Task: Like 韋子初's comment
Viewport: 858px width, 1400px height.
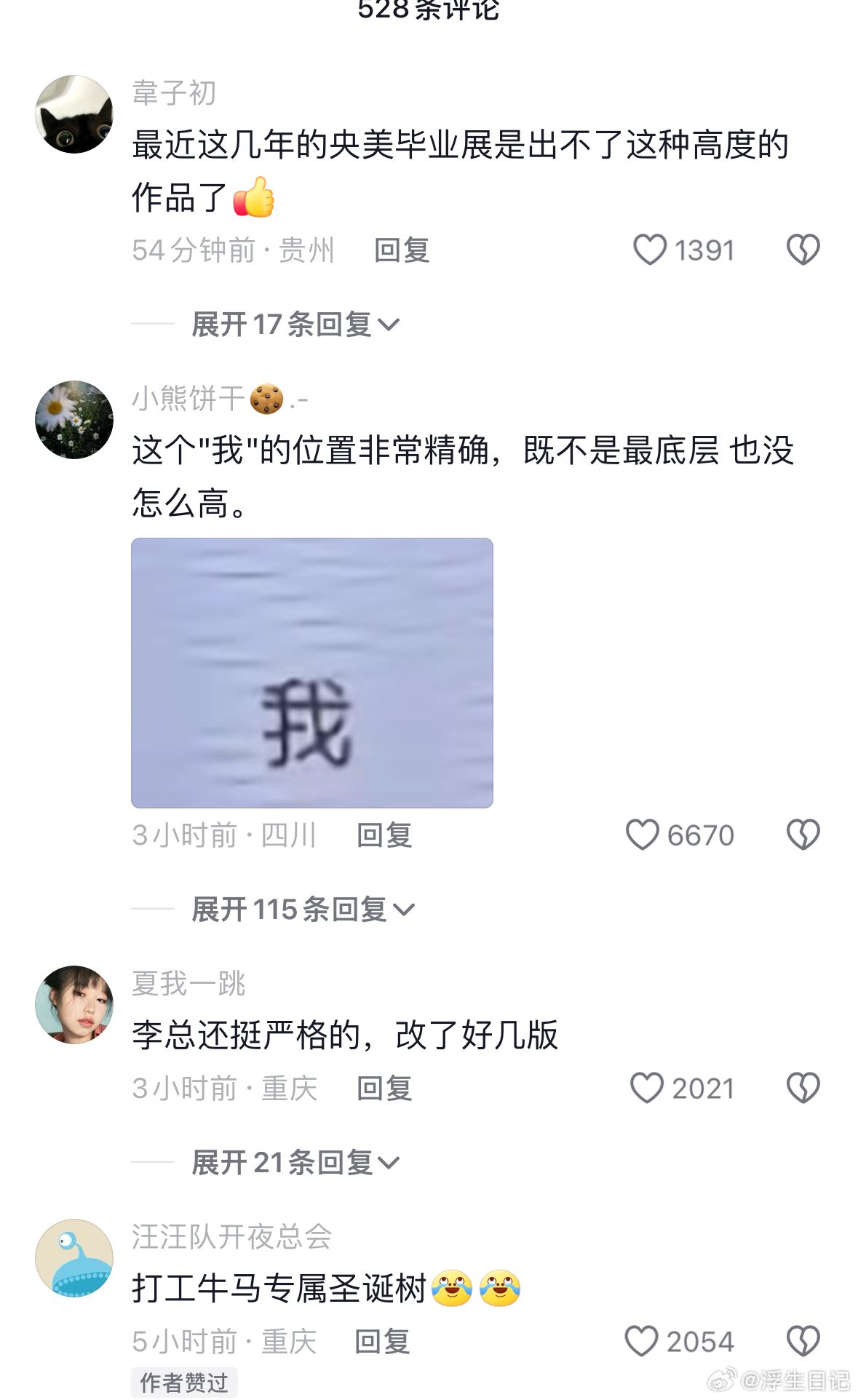Action: [x=650, y=250]
